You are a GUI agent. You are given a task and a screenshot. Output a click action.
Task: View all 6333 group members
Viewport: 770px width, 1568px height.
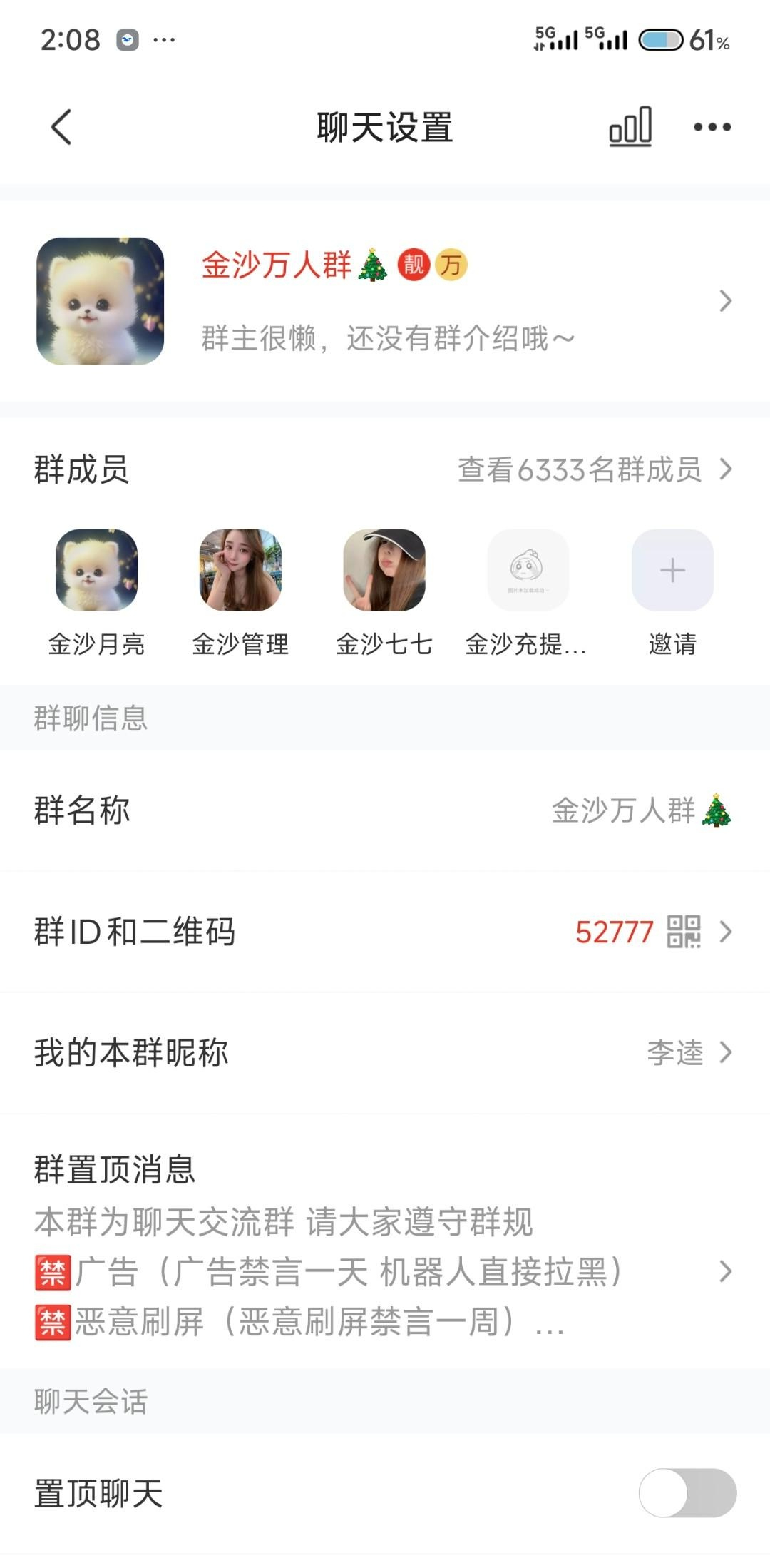(x=595, y=469)
